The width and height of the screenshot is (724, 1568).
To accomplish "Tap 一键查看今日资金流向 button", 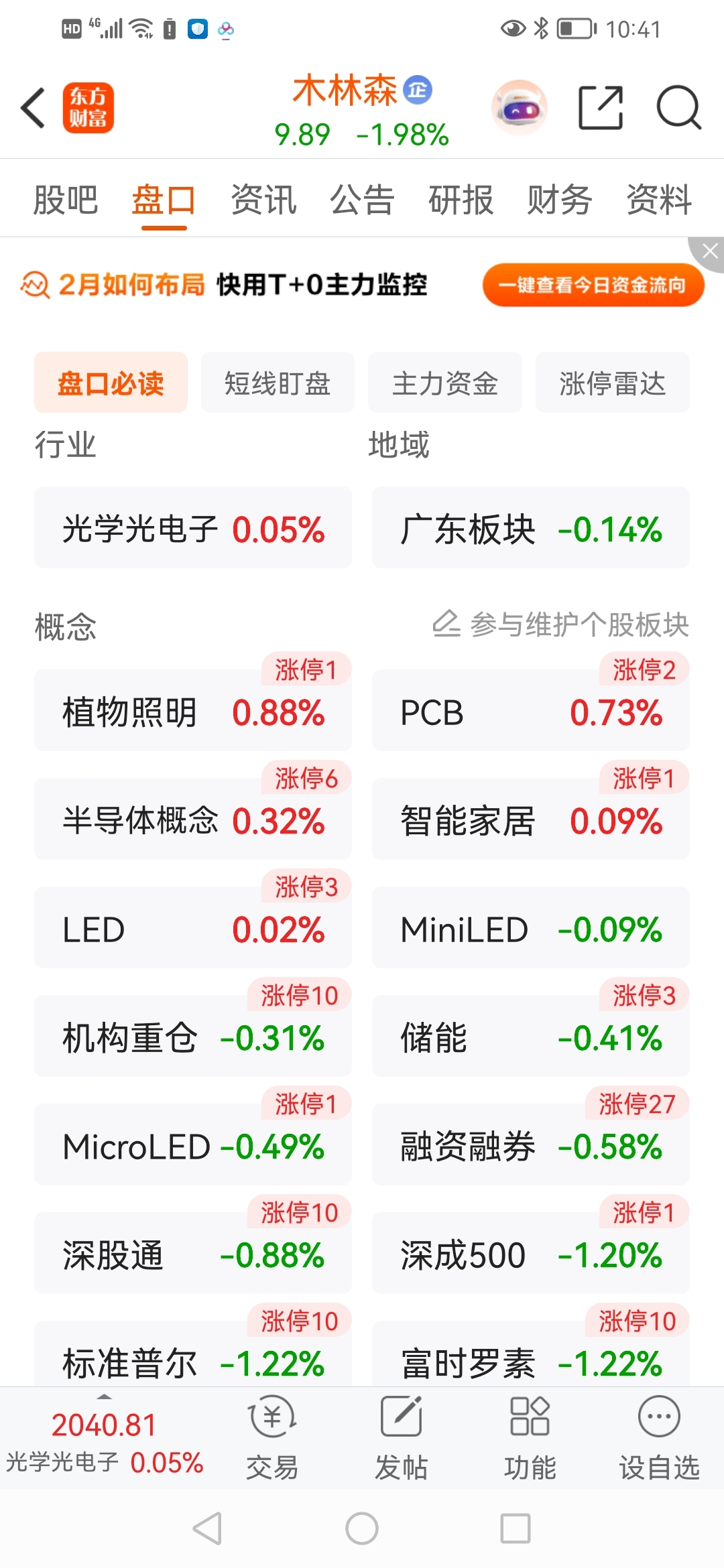I will (593, 285).
